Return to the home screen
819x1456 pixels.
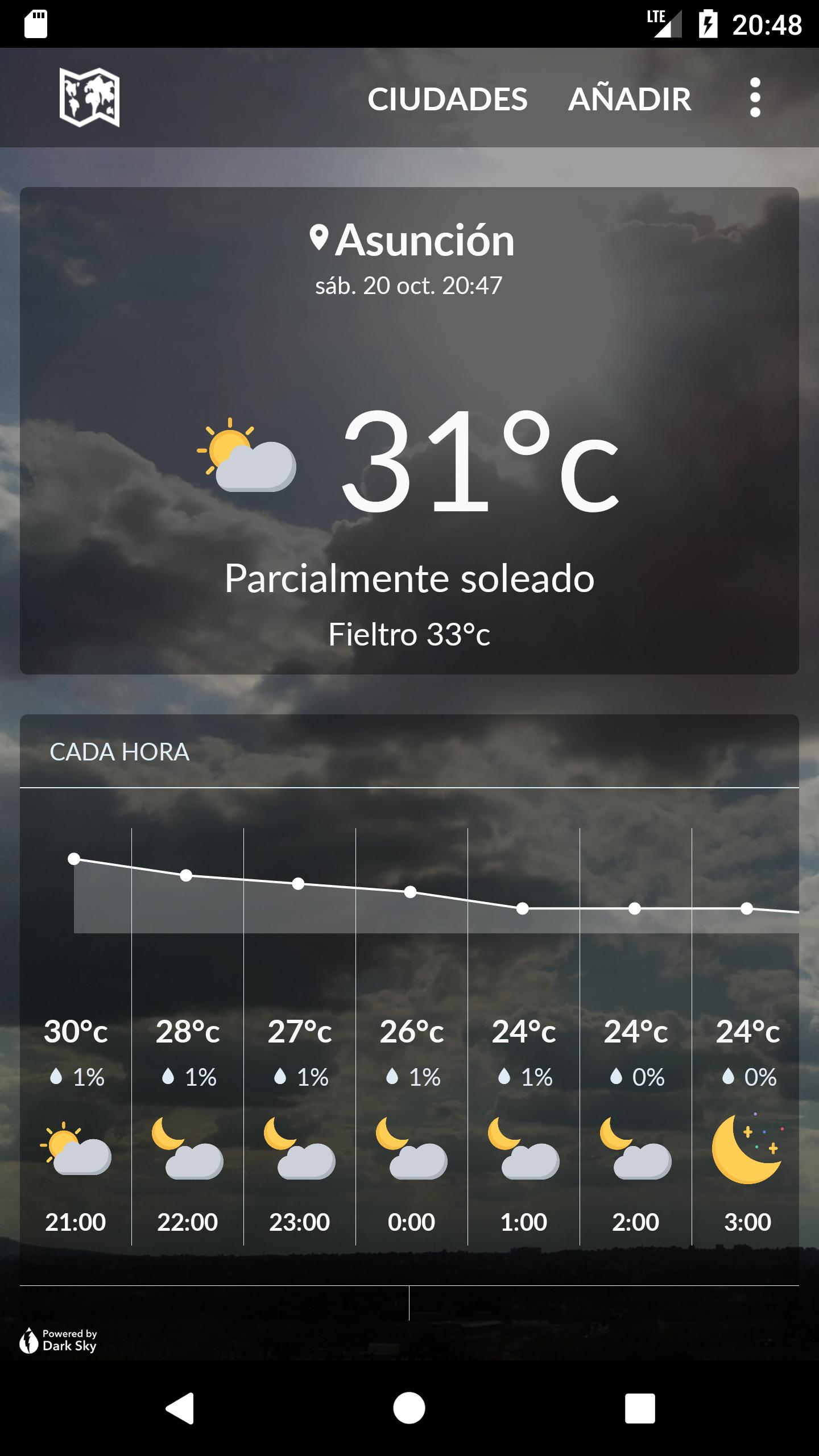pyautogui.click(x=409, y=1408)
